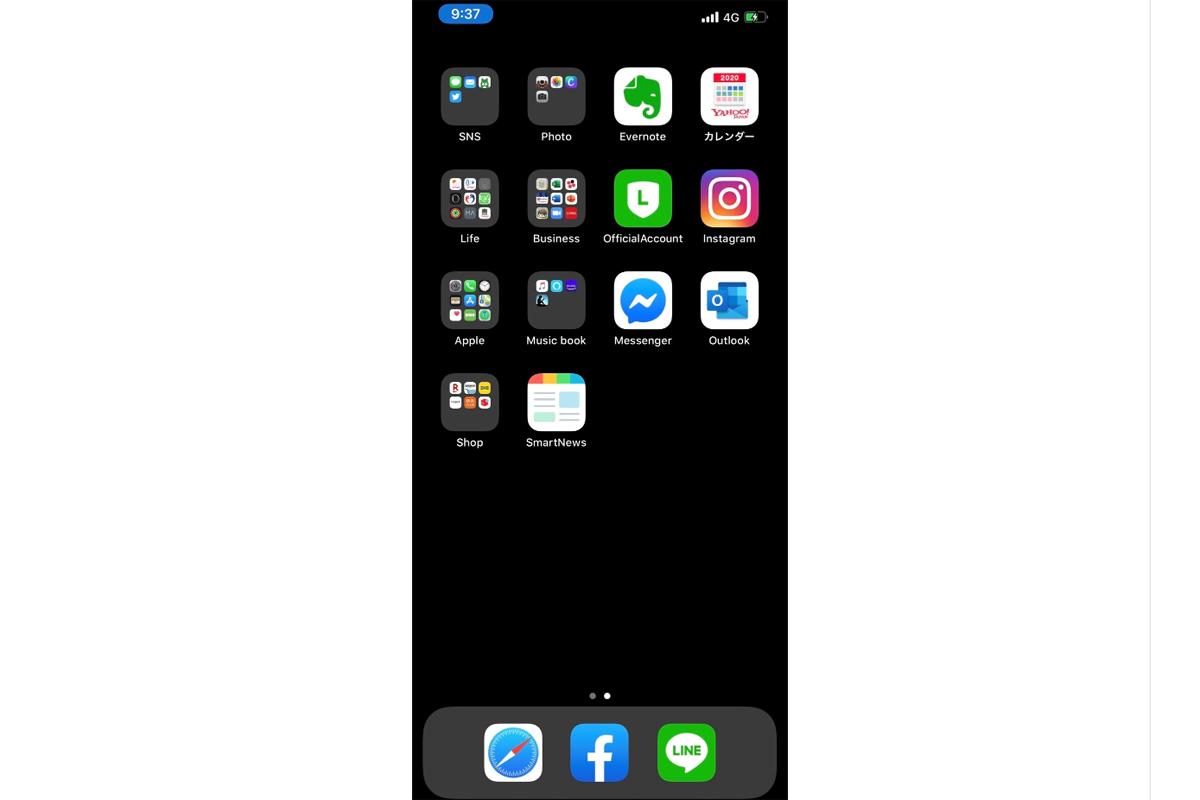The width and height of the screenshot is (1200, 800).
Task: Open the Life folder
Action: 469,198
